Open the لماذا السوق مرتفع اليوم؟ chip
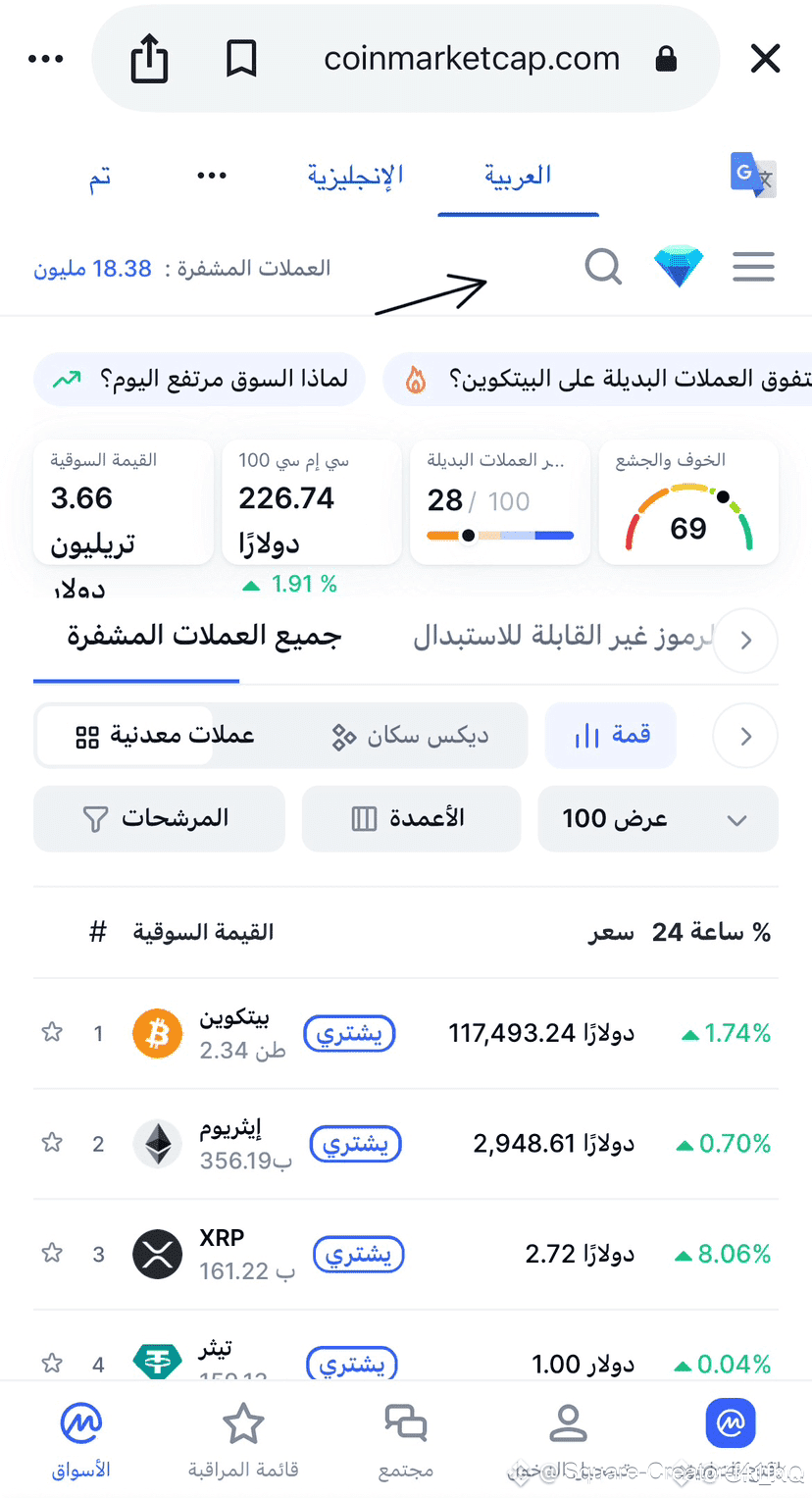 199,380
